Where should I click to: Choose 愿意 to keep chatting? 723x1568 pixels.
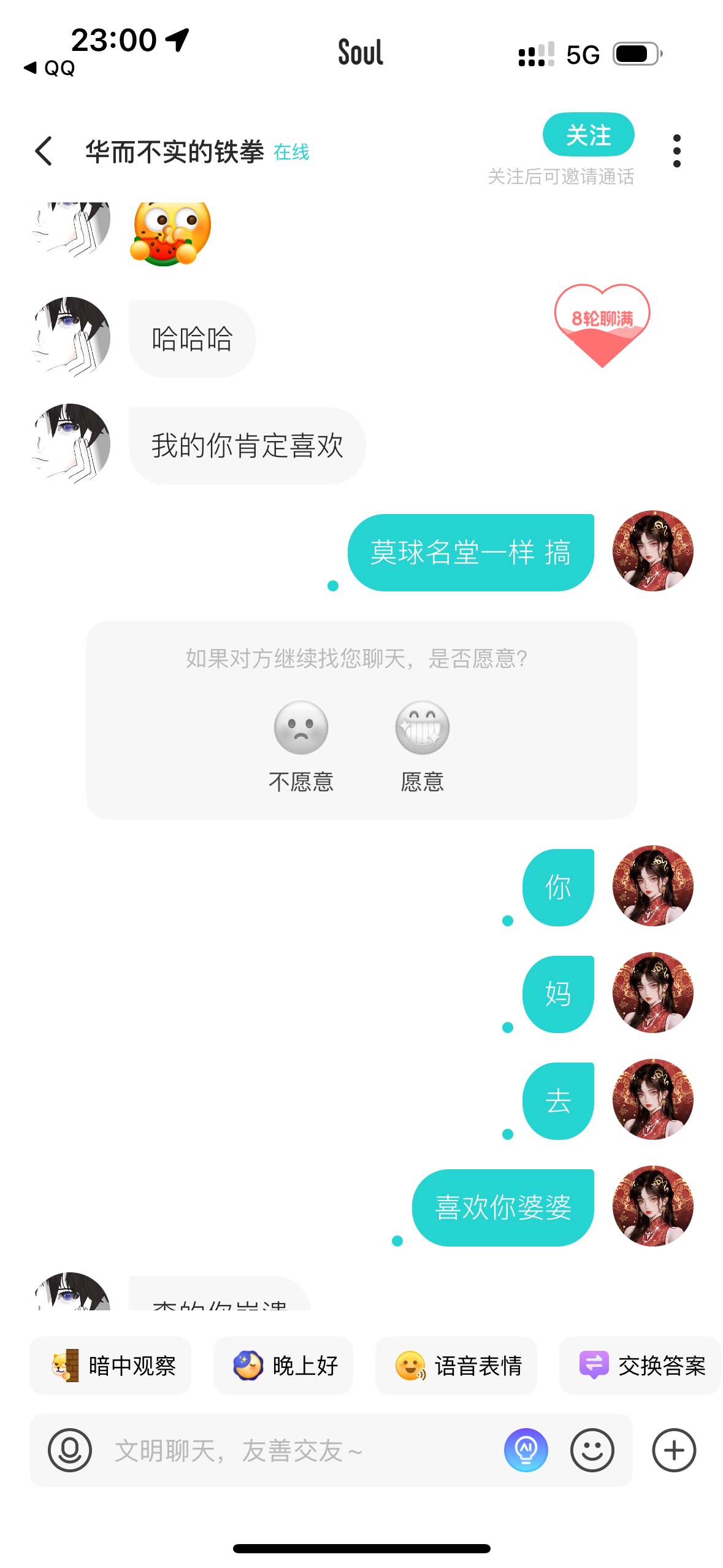[x=422, y=747]
